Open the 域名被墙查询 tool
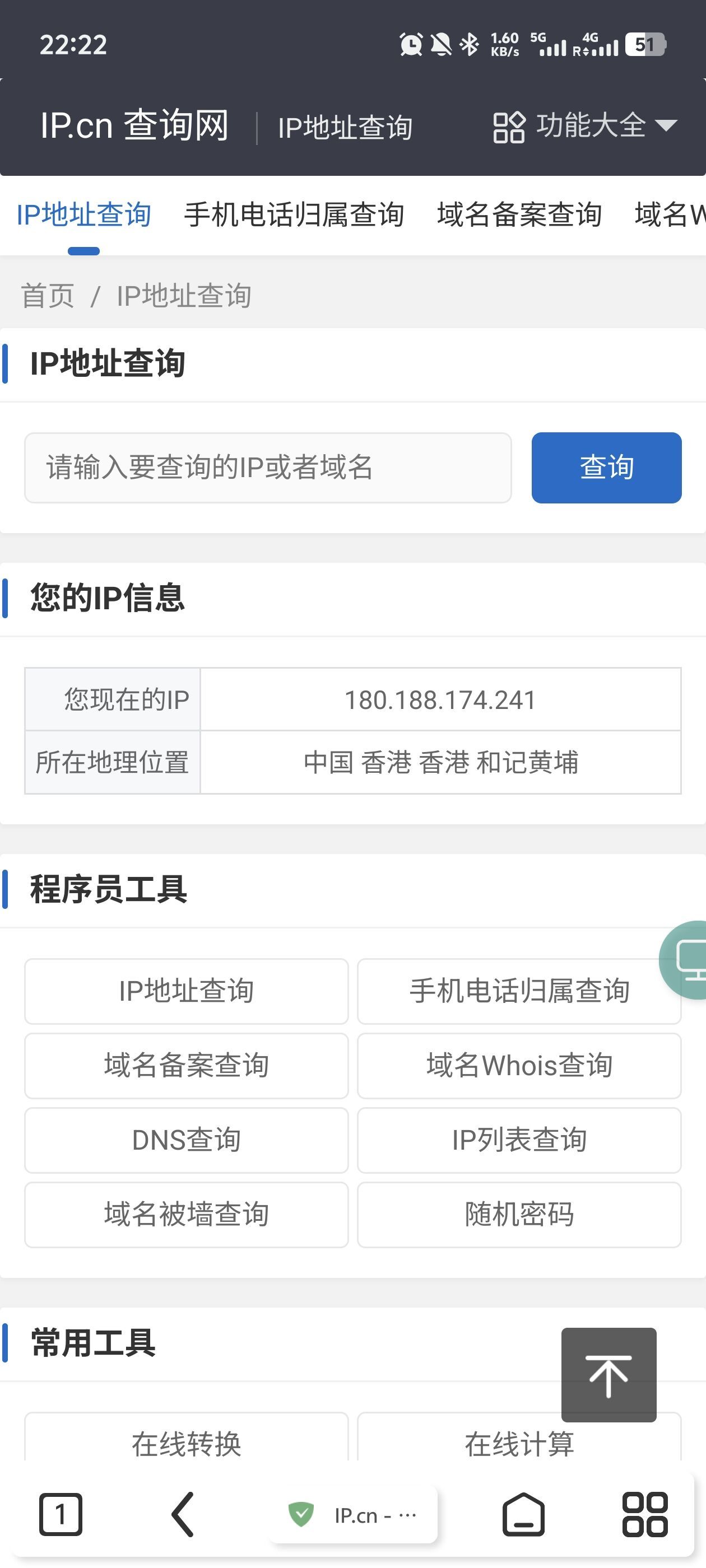Viewport: 706px width, 1568px height. pyautogui.click(x=187, y=1214)
